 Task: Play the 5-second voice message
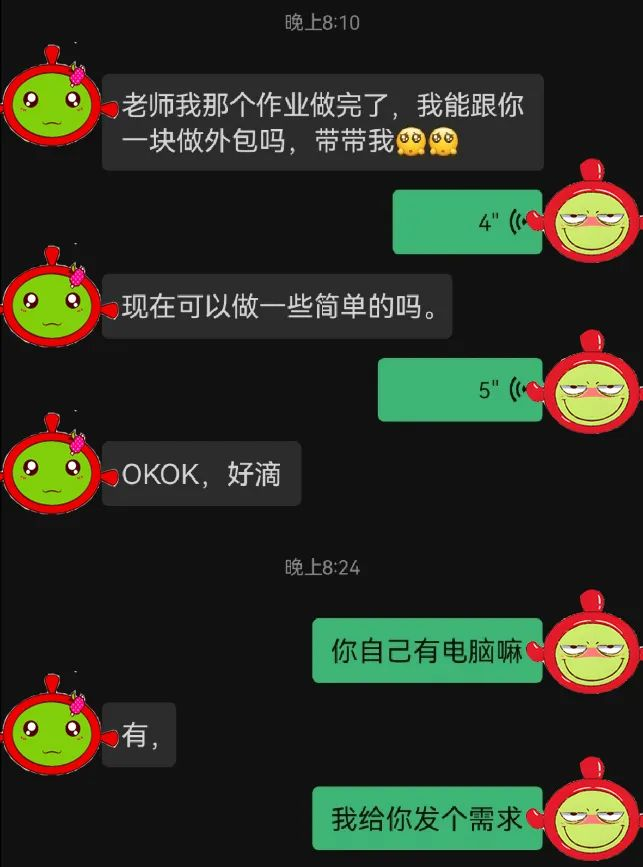[x=460, y=390]
